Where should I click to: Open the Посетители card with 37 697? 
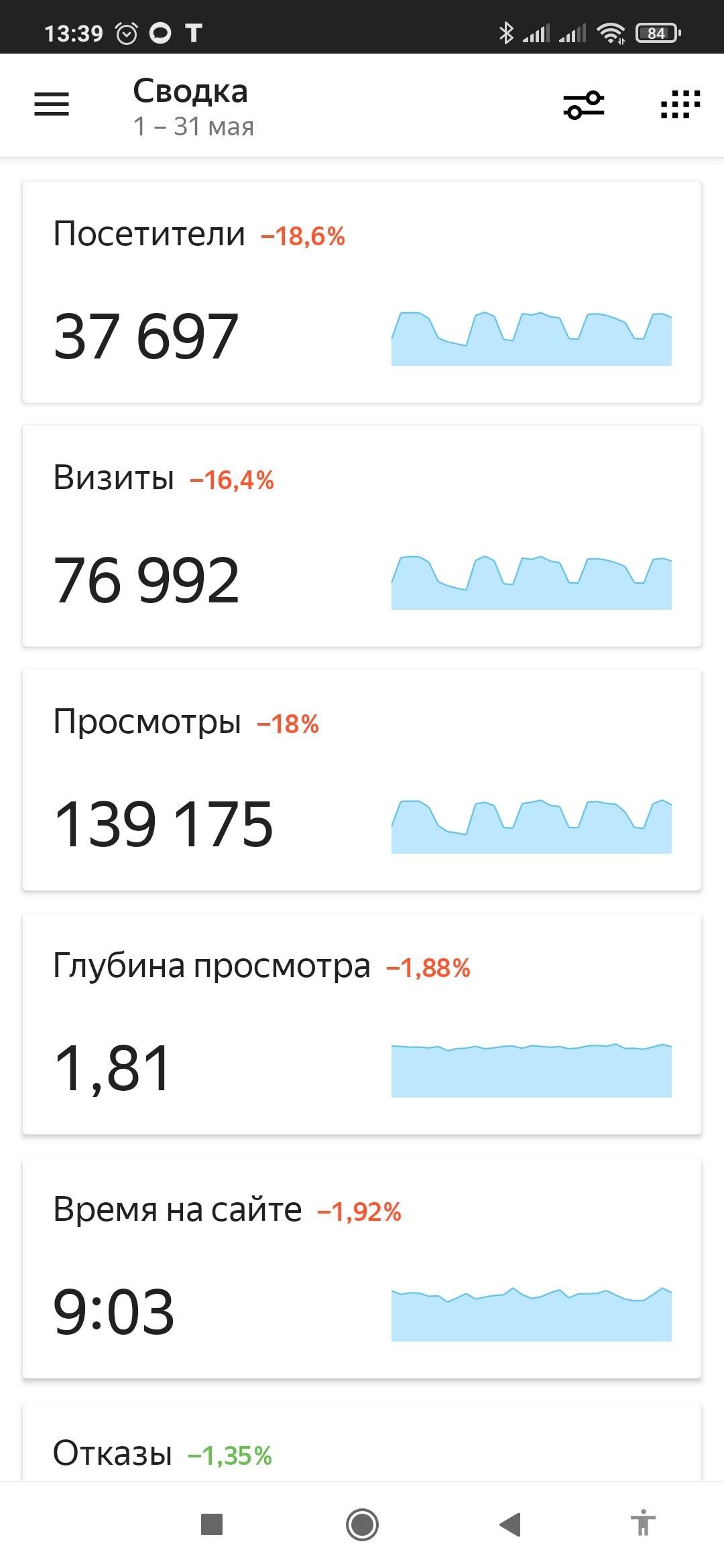click(x=362, y=292)
